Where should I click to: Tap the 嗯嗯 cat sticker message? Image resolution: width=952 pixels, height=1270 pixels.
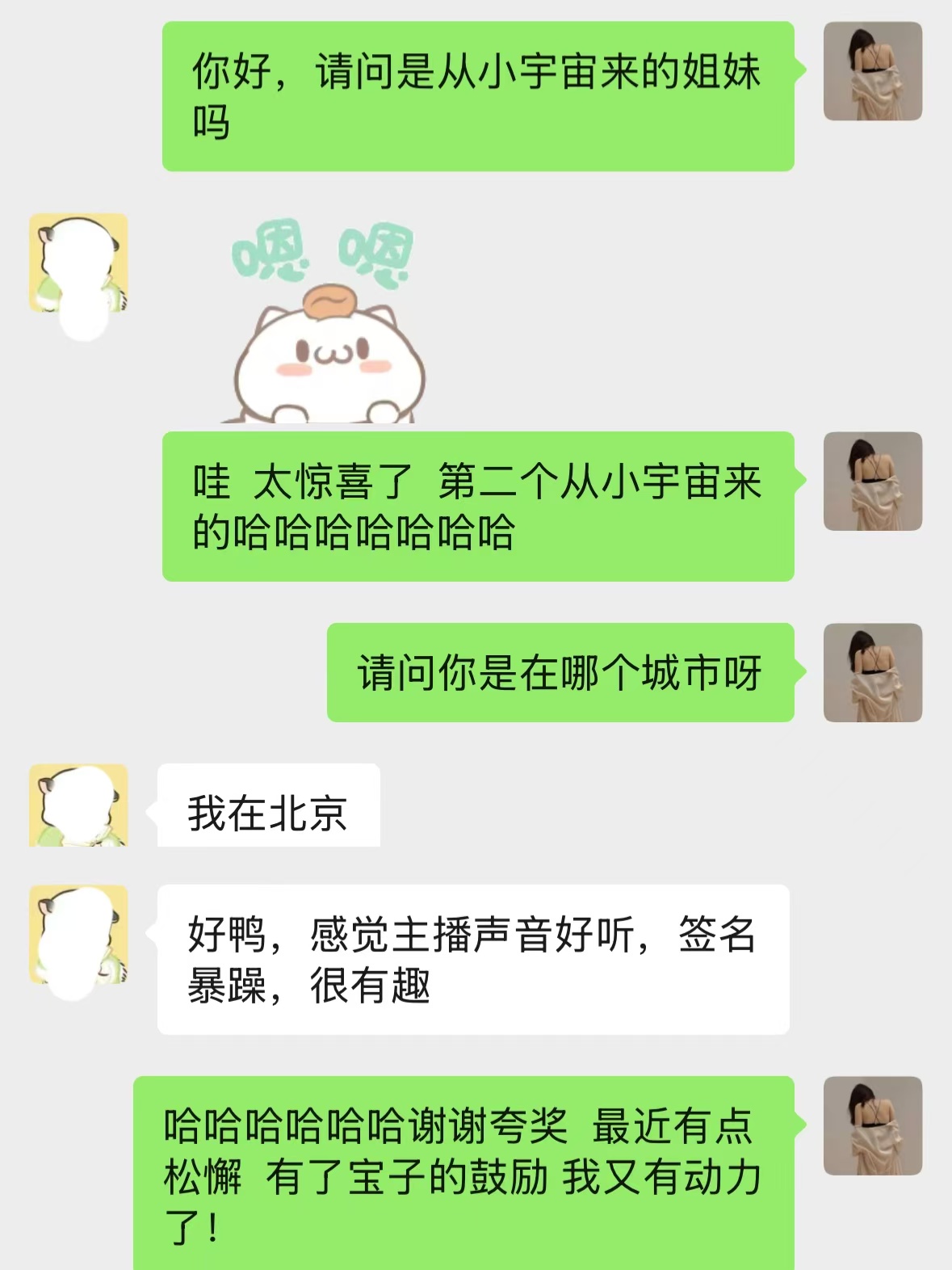click(x=323, y=323)
